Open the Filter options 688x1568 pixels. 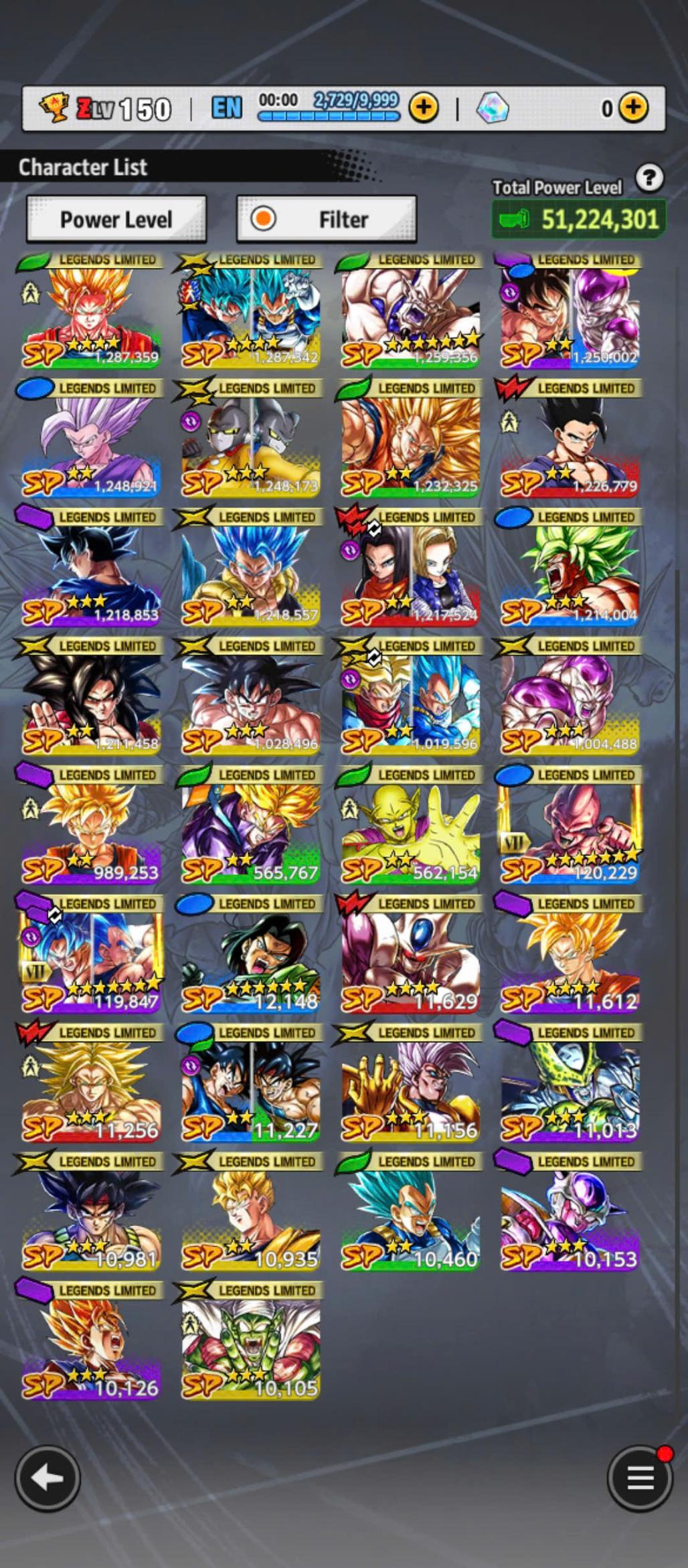click(x=327, y=219)
